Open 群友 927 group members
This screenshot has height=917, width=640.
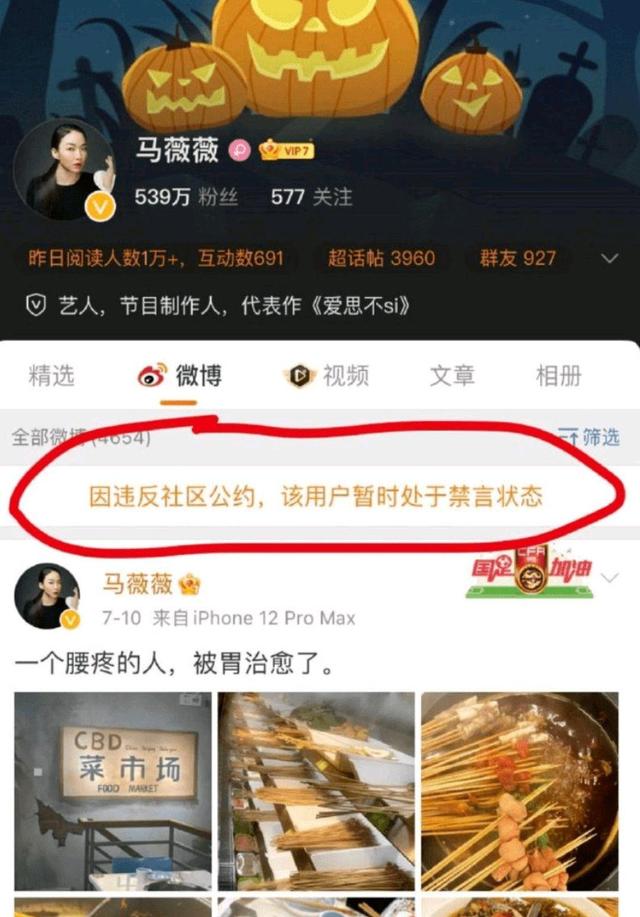coord(517,258)
